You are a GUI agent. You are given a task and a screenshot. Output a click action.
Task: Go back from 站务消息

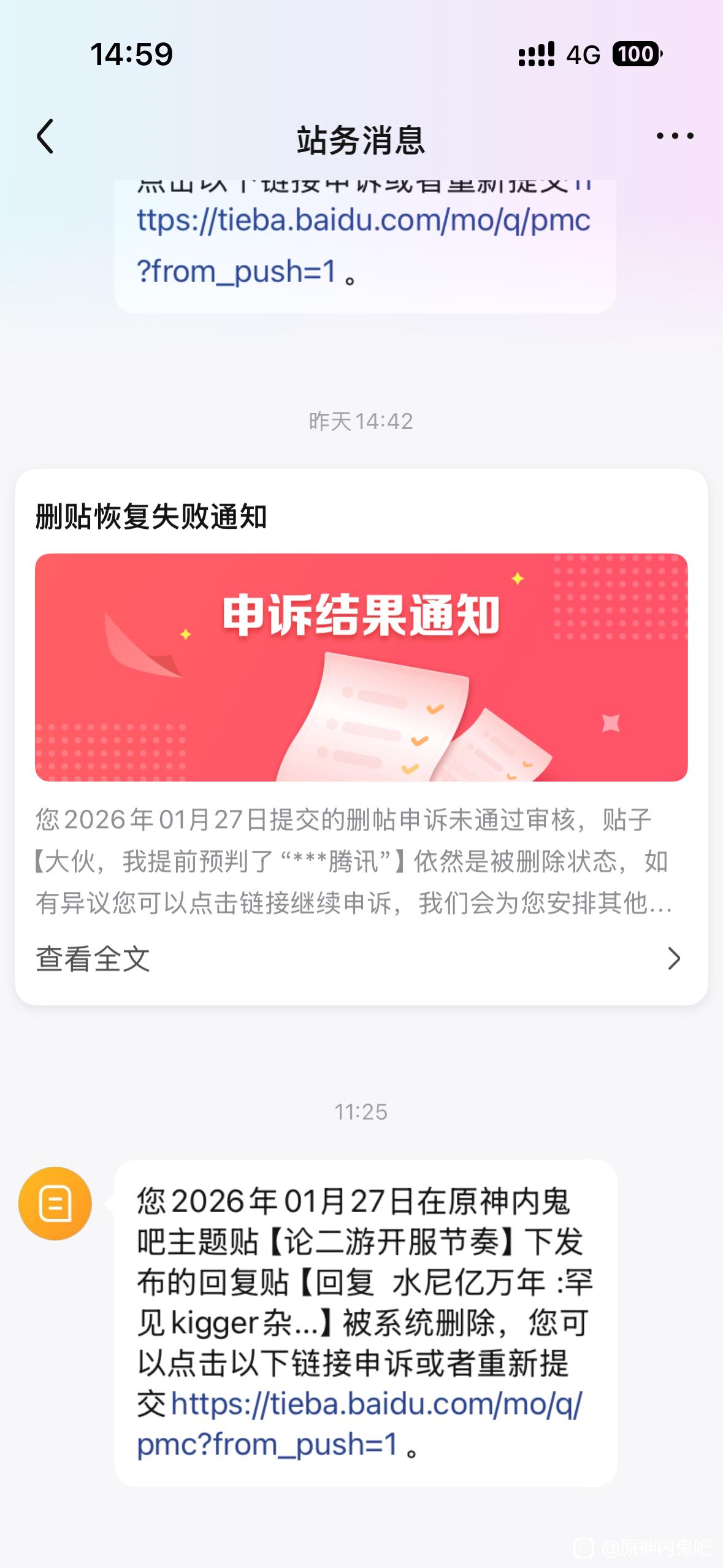[x=45, y=136]
